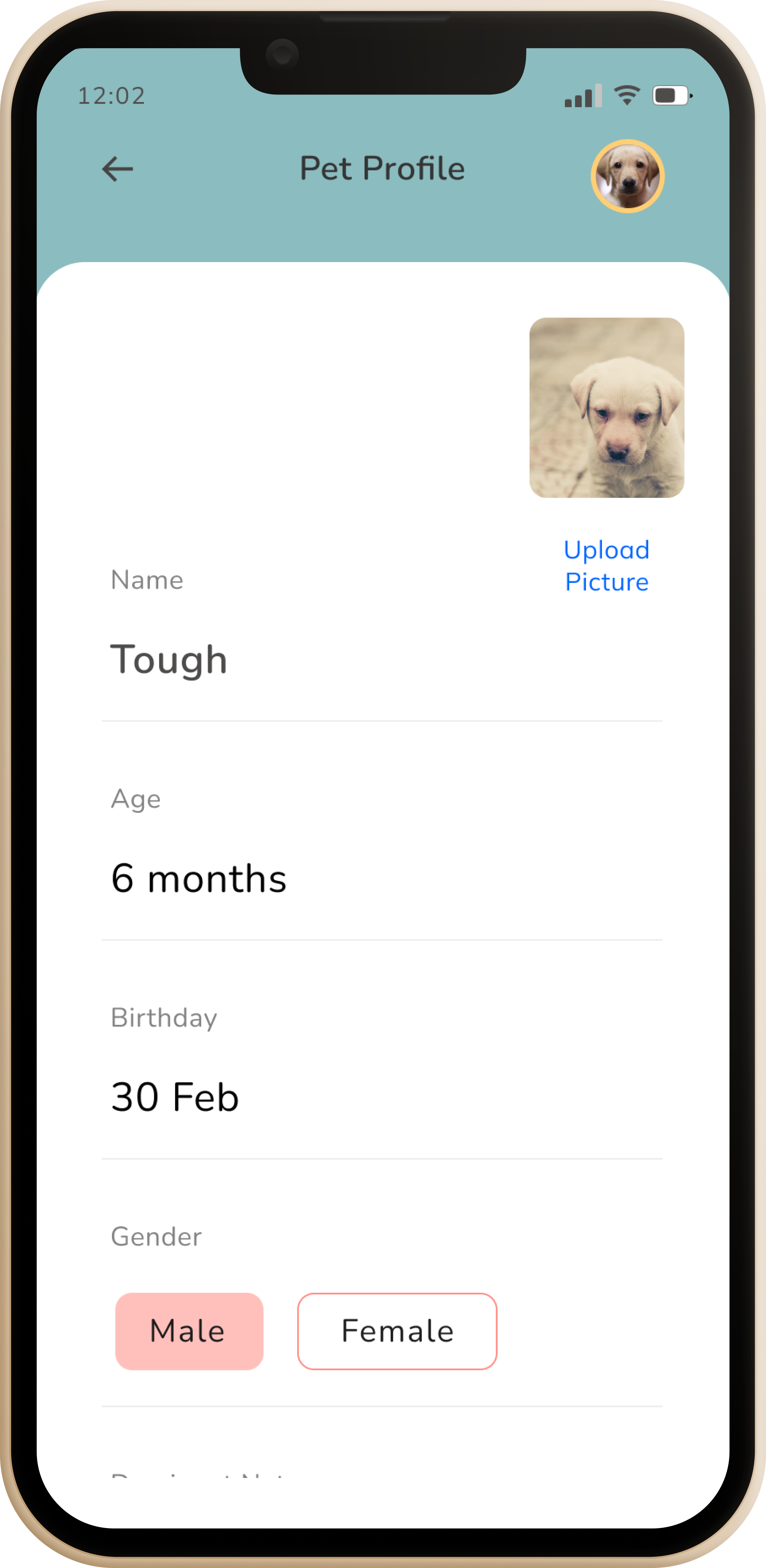Open the round profile avatar
The image size is (766, 1568).
(627, 177)
